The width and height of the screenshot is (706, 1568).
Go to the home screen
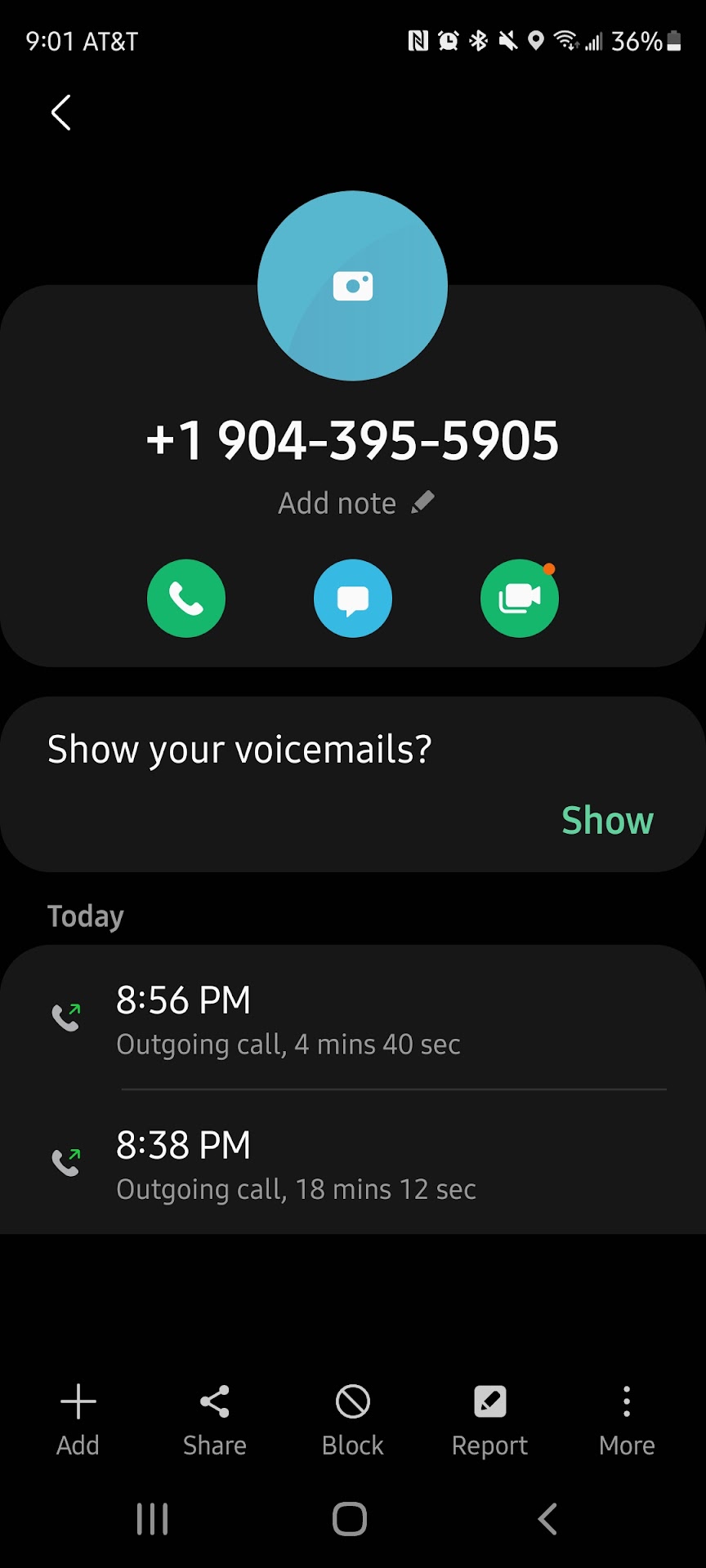click(x=350, y=1519)
